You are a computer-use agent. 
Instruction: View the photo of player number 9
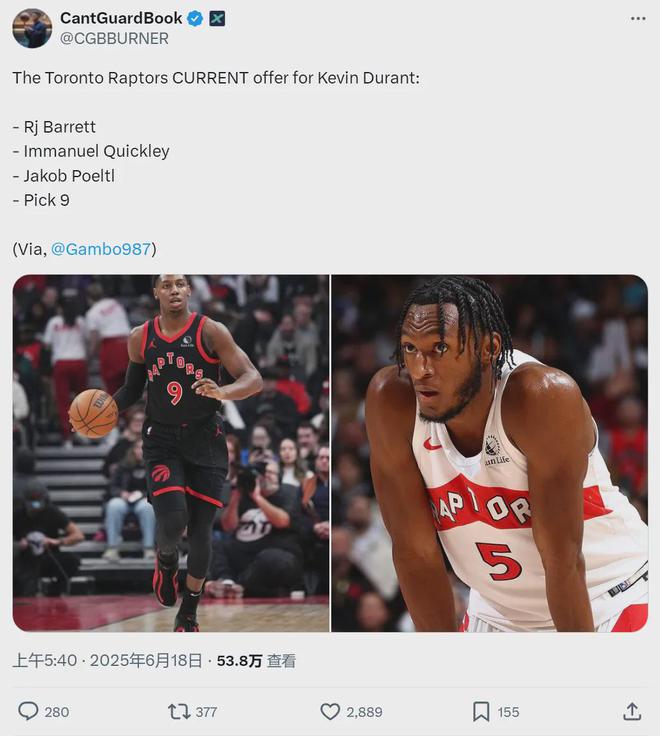171,453
